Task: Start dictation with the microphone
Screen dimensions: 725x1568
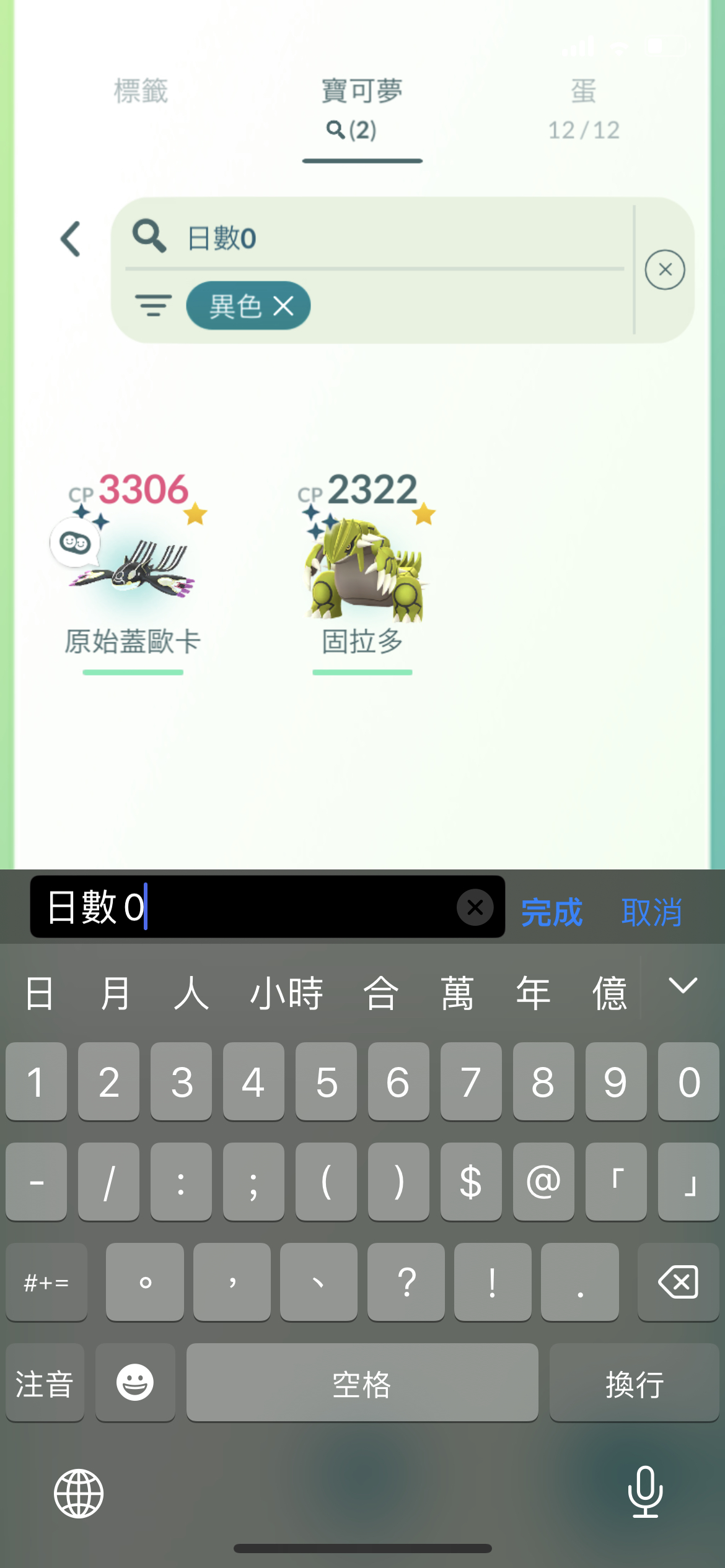Action: pos(645,1492)
